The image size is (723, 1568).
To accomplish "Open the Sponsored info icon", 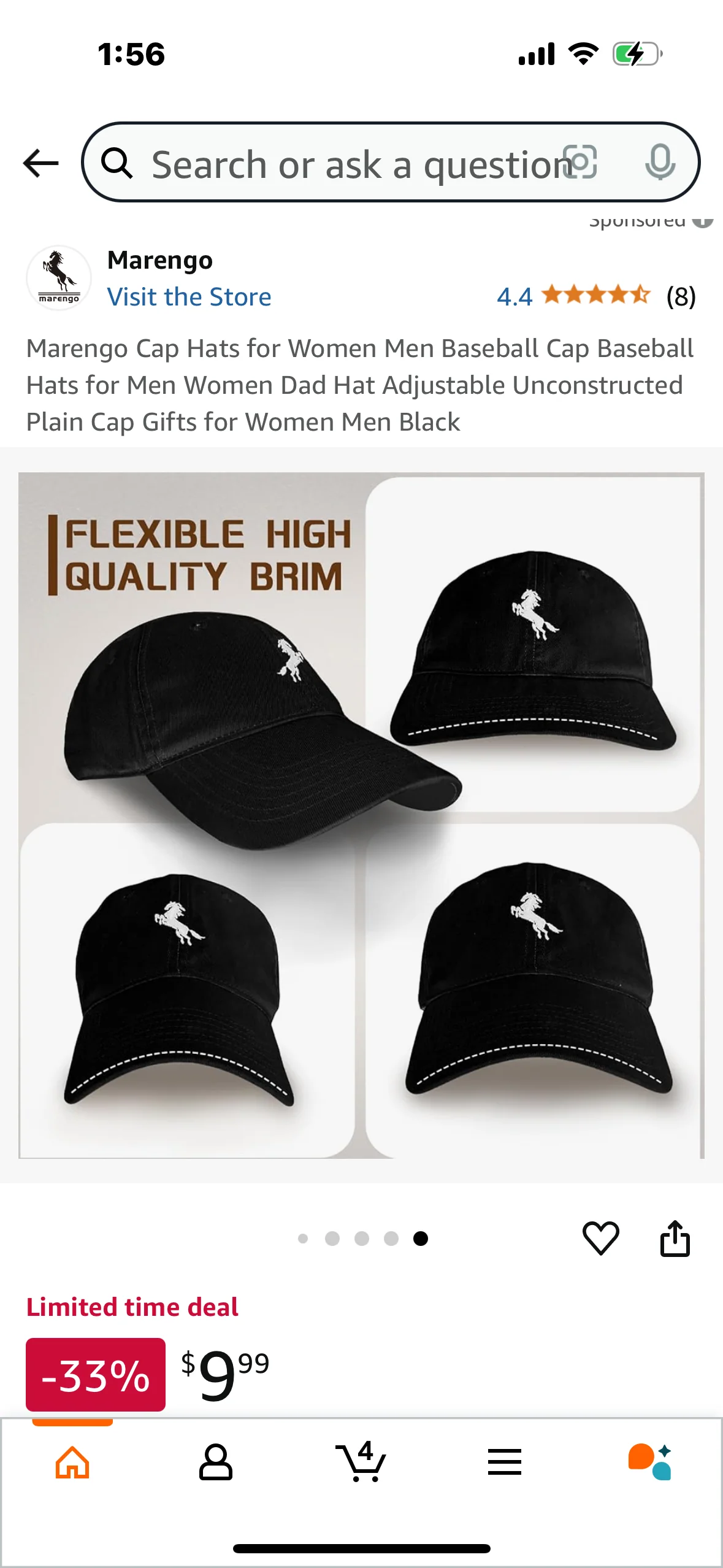I will coord(703,221).
